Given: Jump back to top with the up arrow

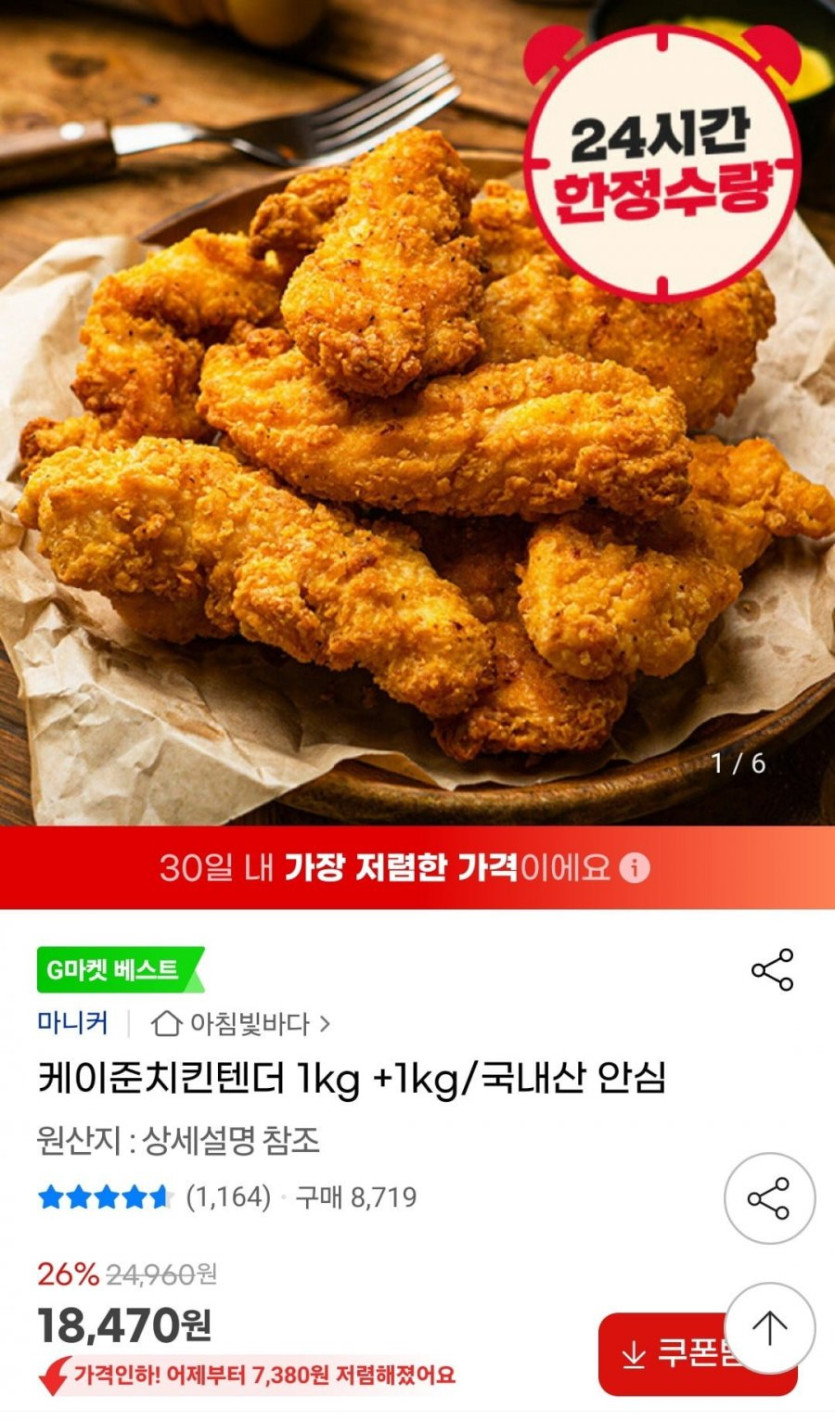Looking at the screenshot, I should [769, 1328].
